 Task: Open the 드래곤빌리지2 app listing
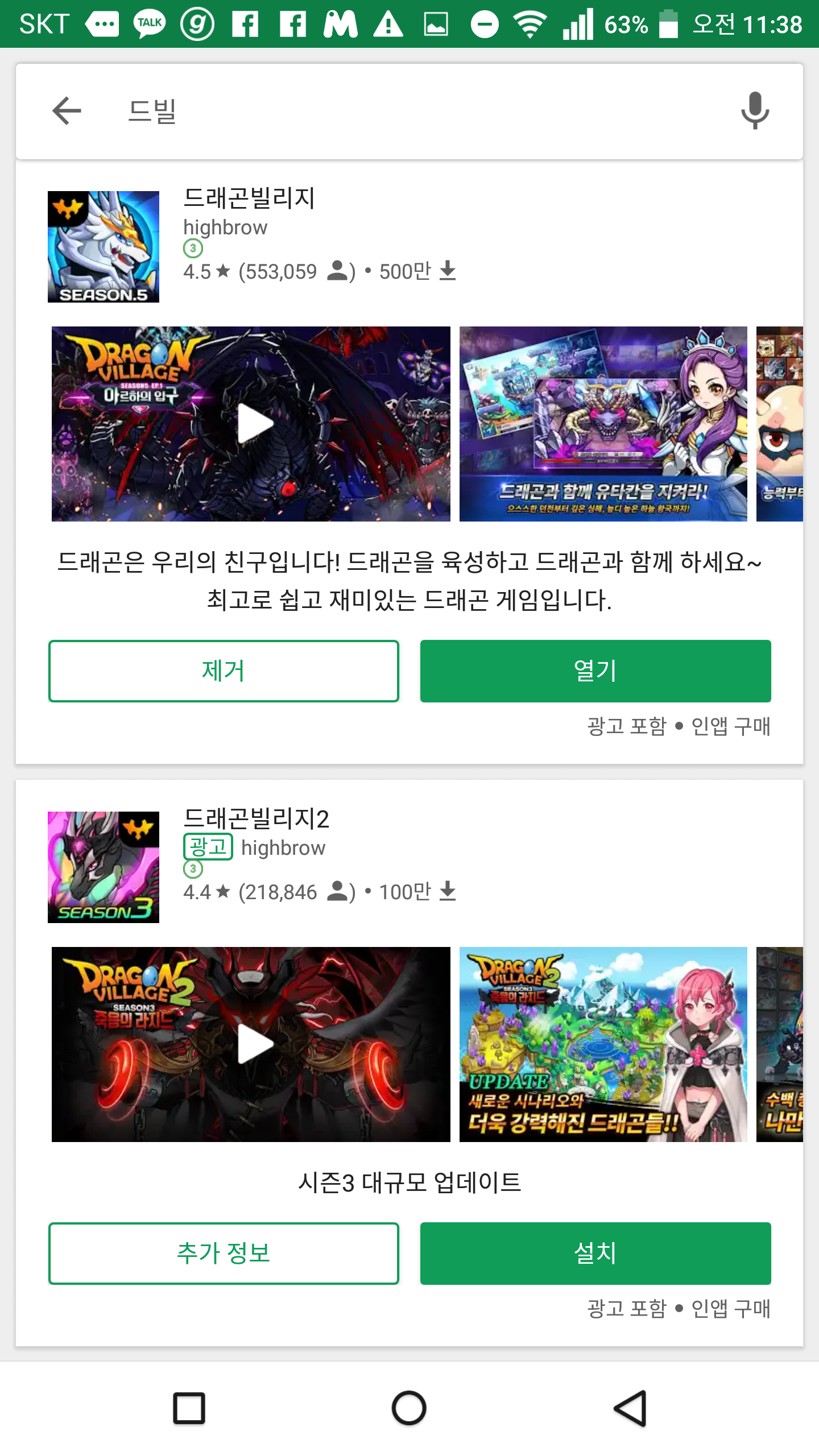pos(256,818)
